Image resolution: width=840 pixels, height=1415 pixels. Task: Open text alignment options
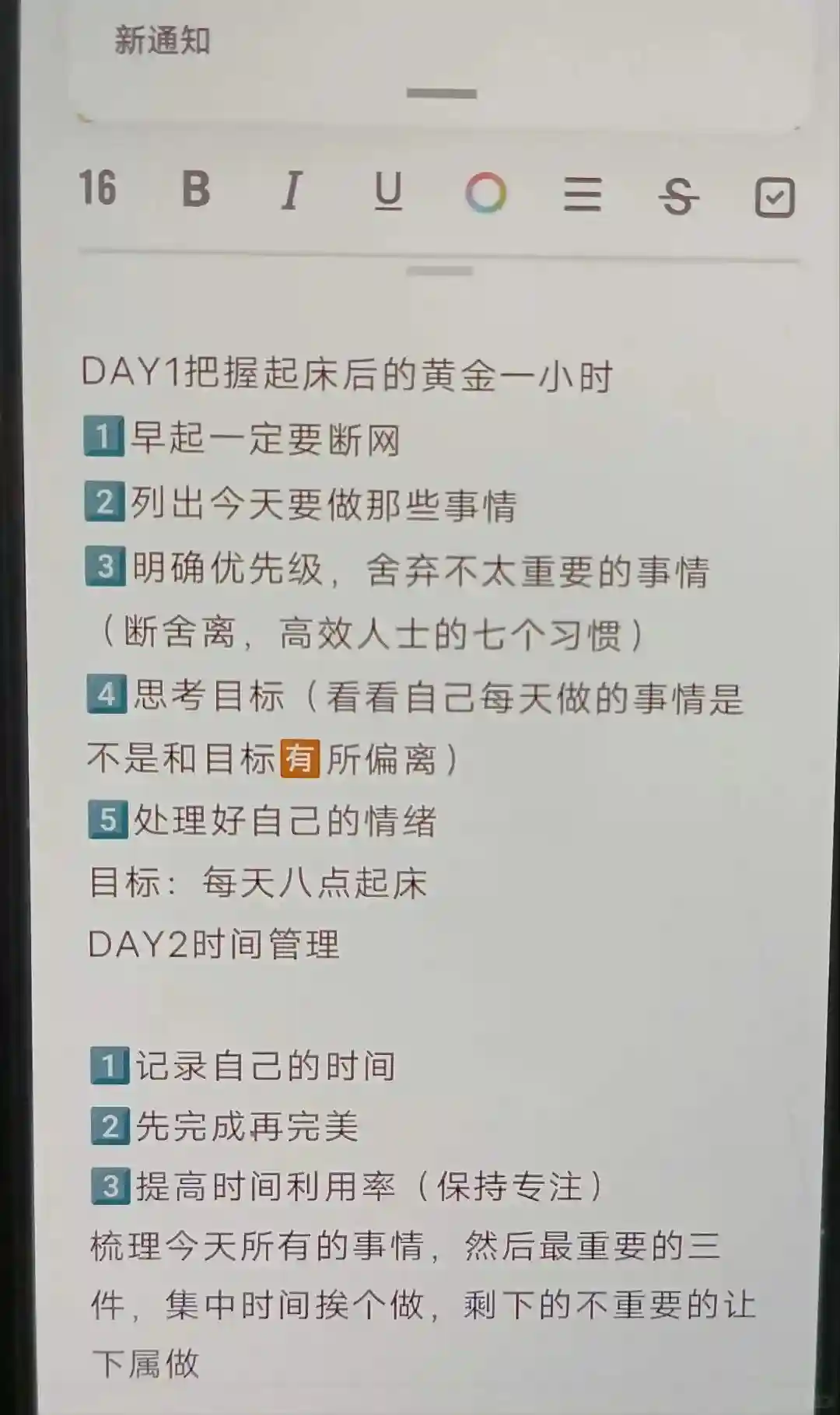click(582, 194)
